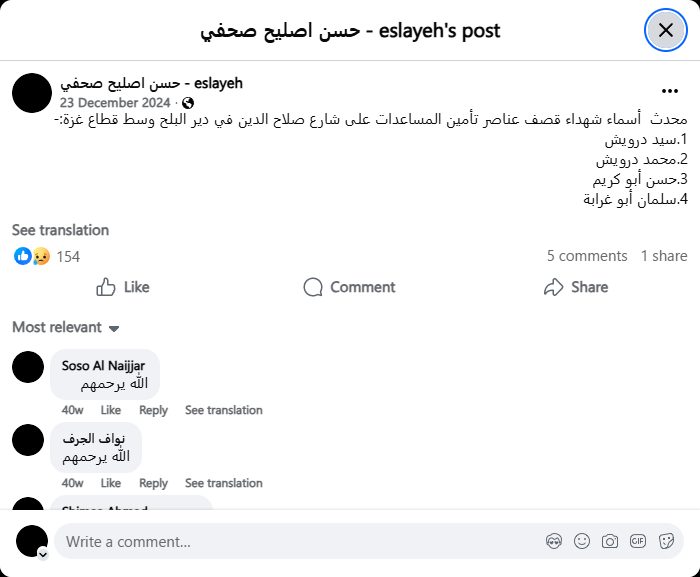Image resolution: width=700 pixels, height=577 pixels.
Task: Reply to نواف الجرف's comment
Action: [x=153, y=483]
